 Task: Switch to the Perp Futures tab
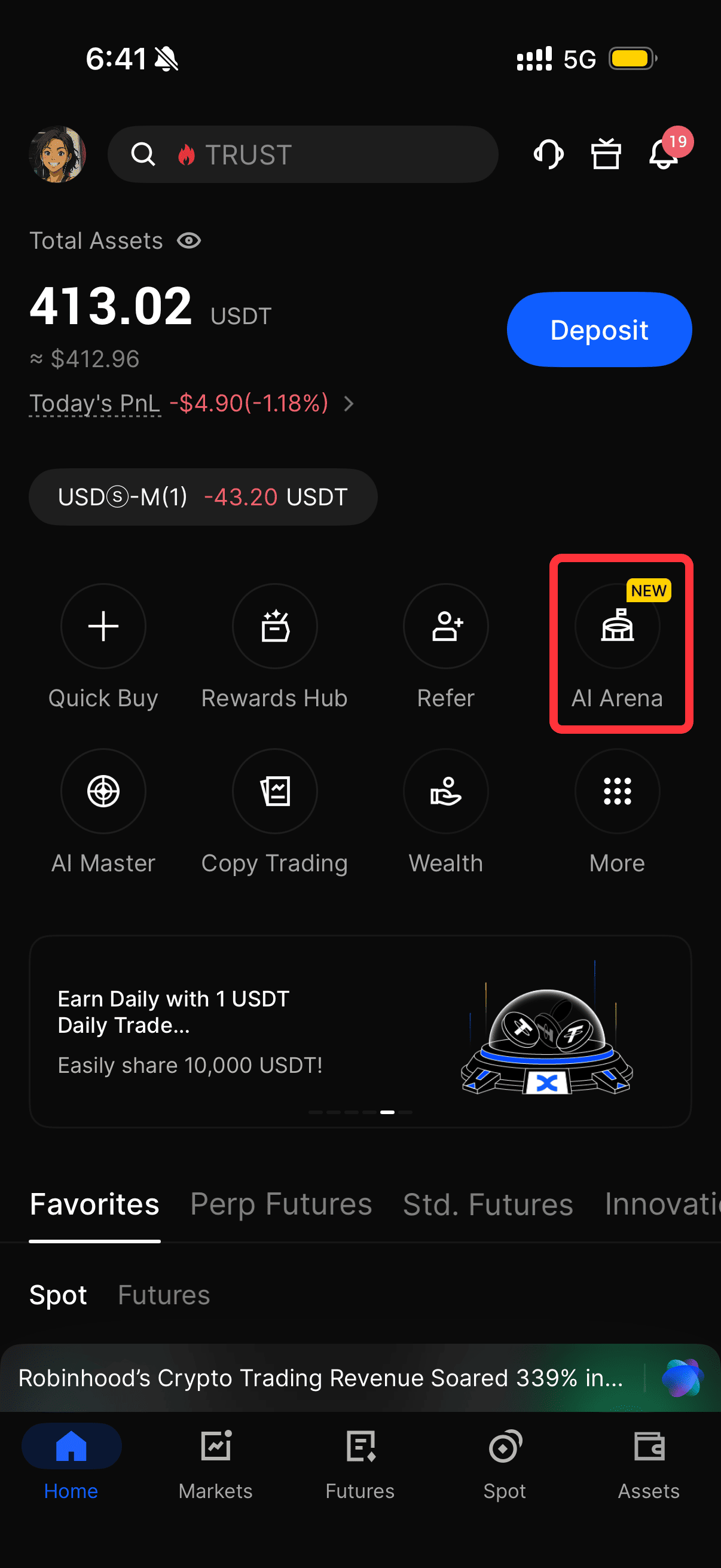pyautogui.click(x=280, y=1204)
